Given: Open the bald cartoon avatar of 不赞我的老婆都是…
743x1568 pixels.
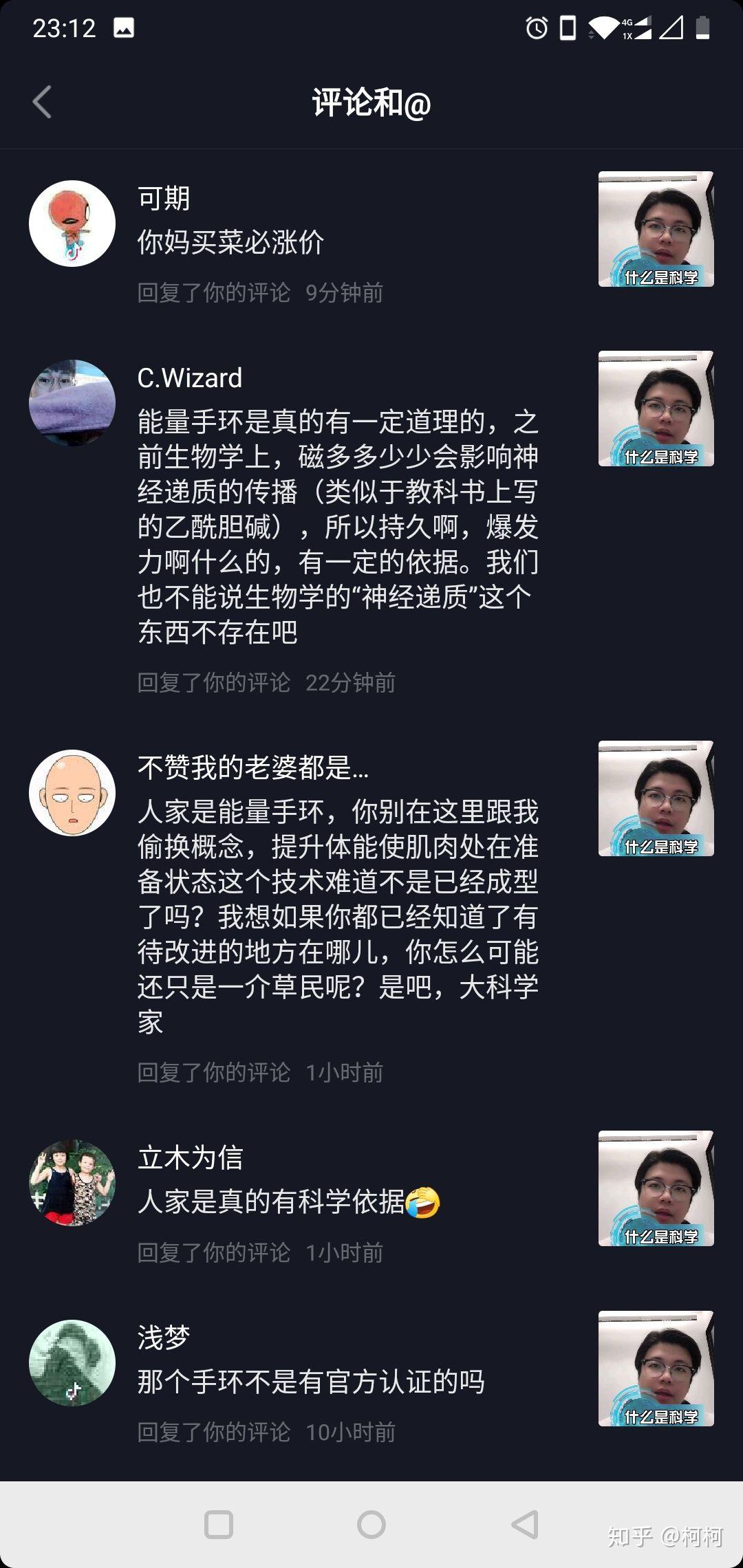Looking at the screenshot, I should pos(72,793).
